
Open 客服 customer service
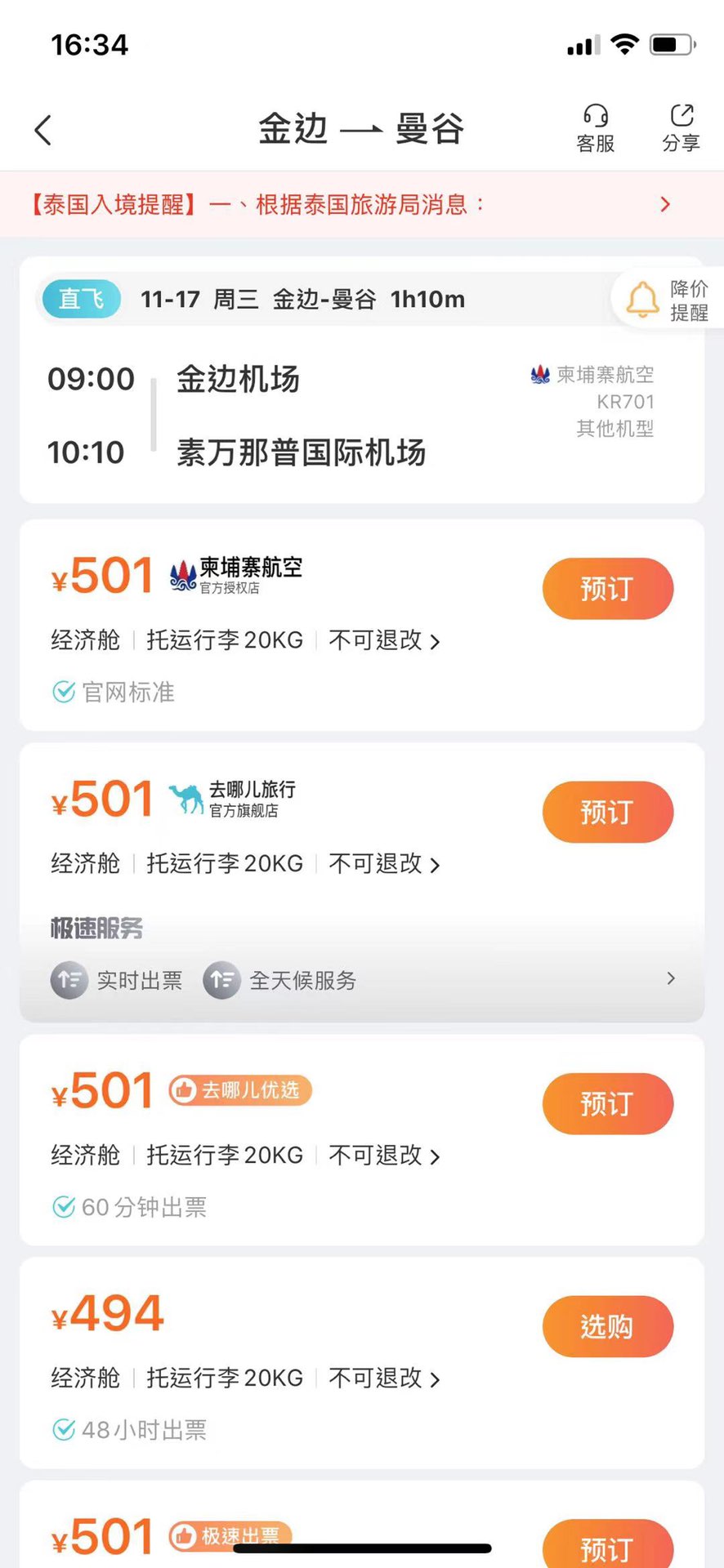pyautogui.click(x=596, y=129)
